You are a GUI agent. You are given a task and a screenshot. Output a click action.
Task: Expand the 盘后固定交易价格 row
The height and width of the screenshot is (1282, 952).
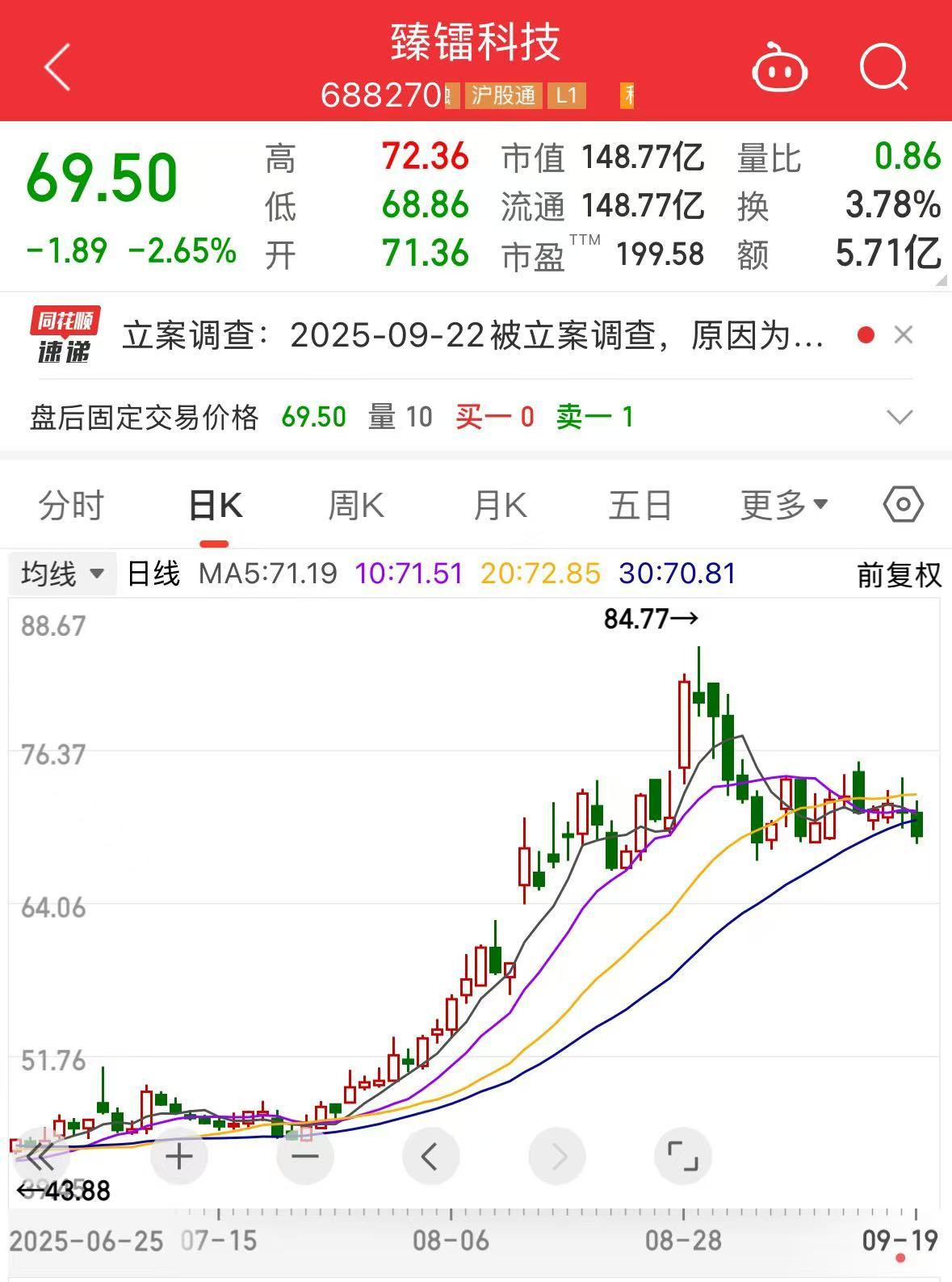(899, 418)
